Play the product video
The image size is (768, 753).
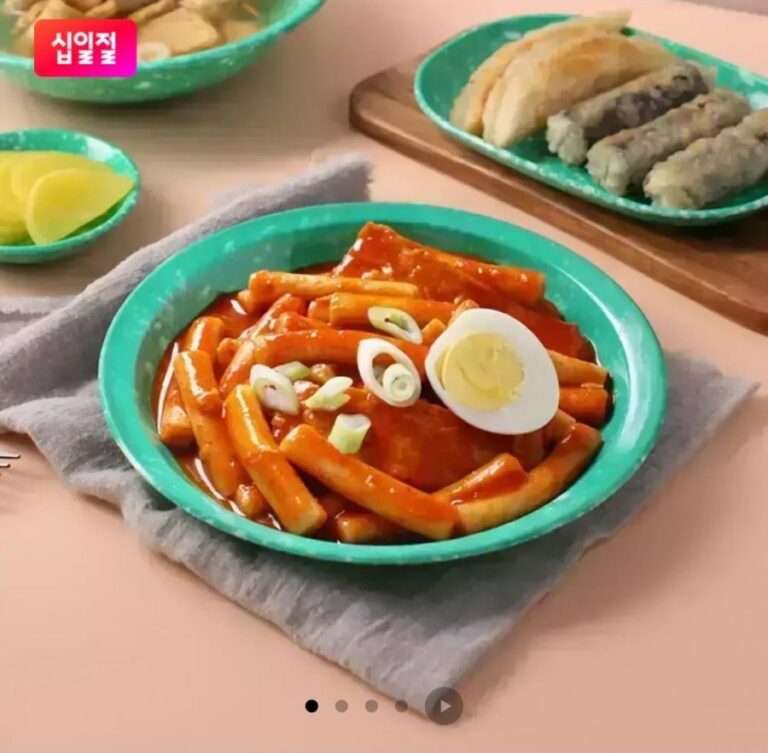point(444,706)
